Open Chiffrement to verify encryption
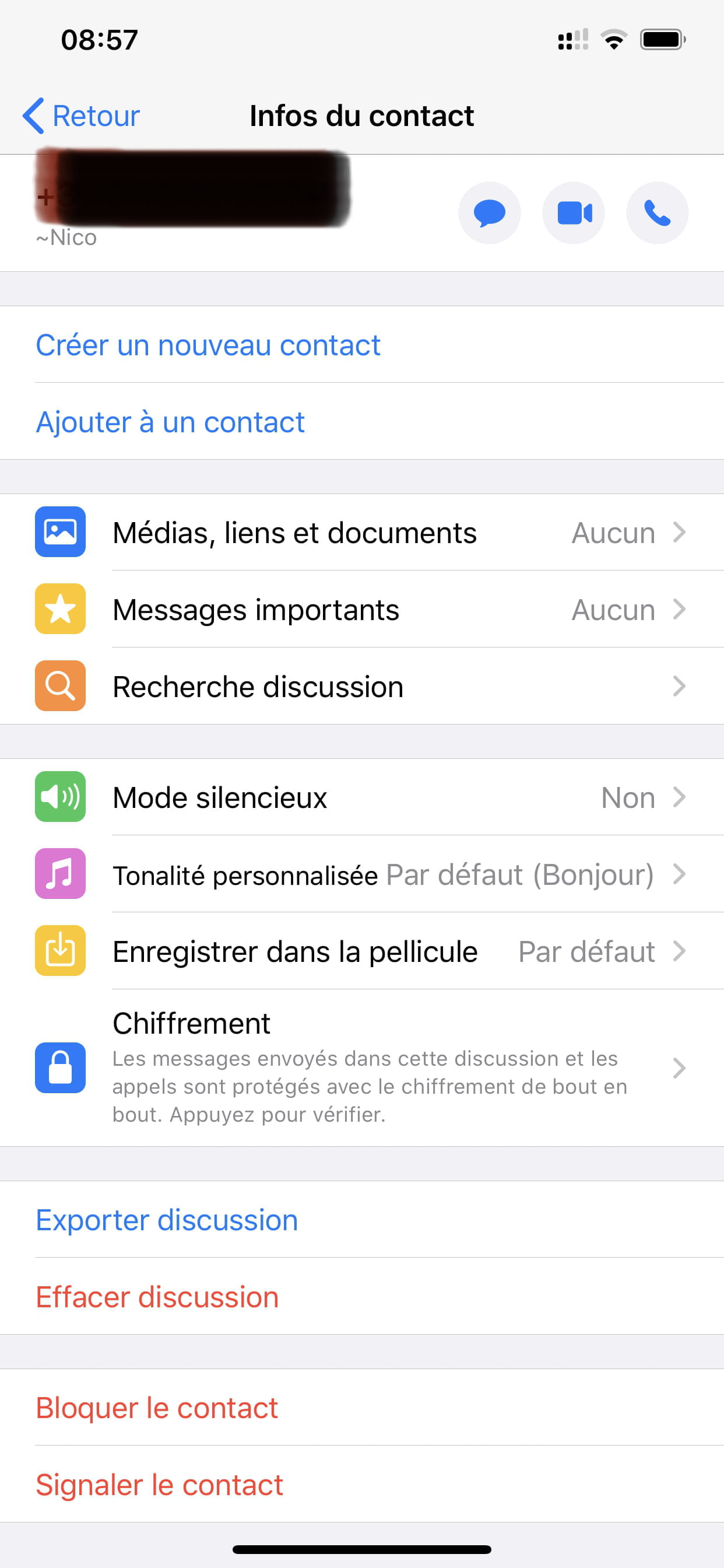Viewport: 724px width, 1568px height. (x=362, y=1067)
